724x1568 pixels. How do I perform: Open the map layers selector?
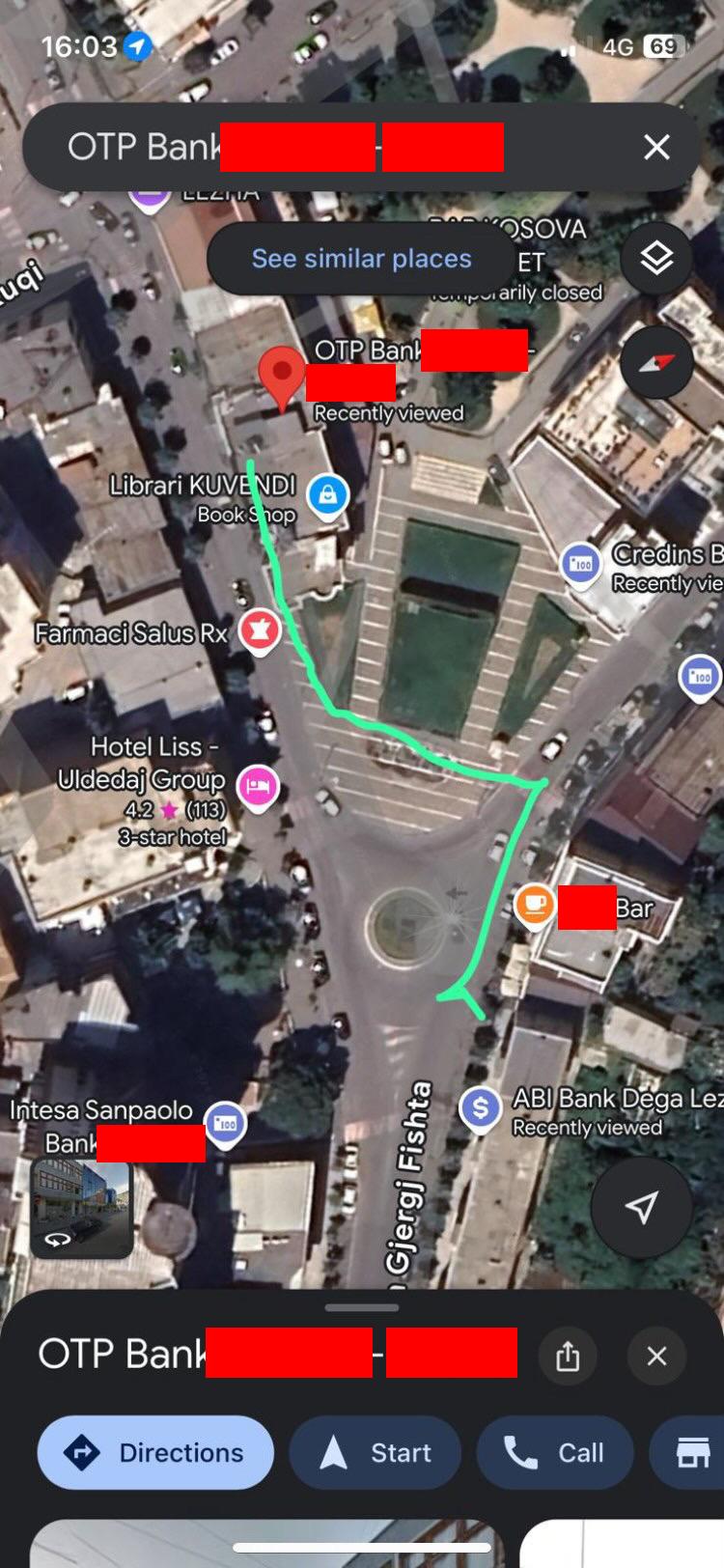pos(656,259)
